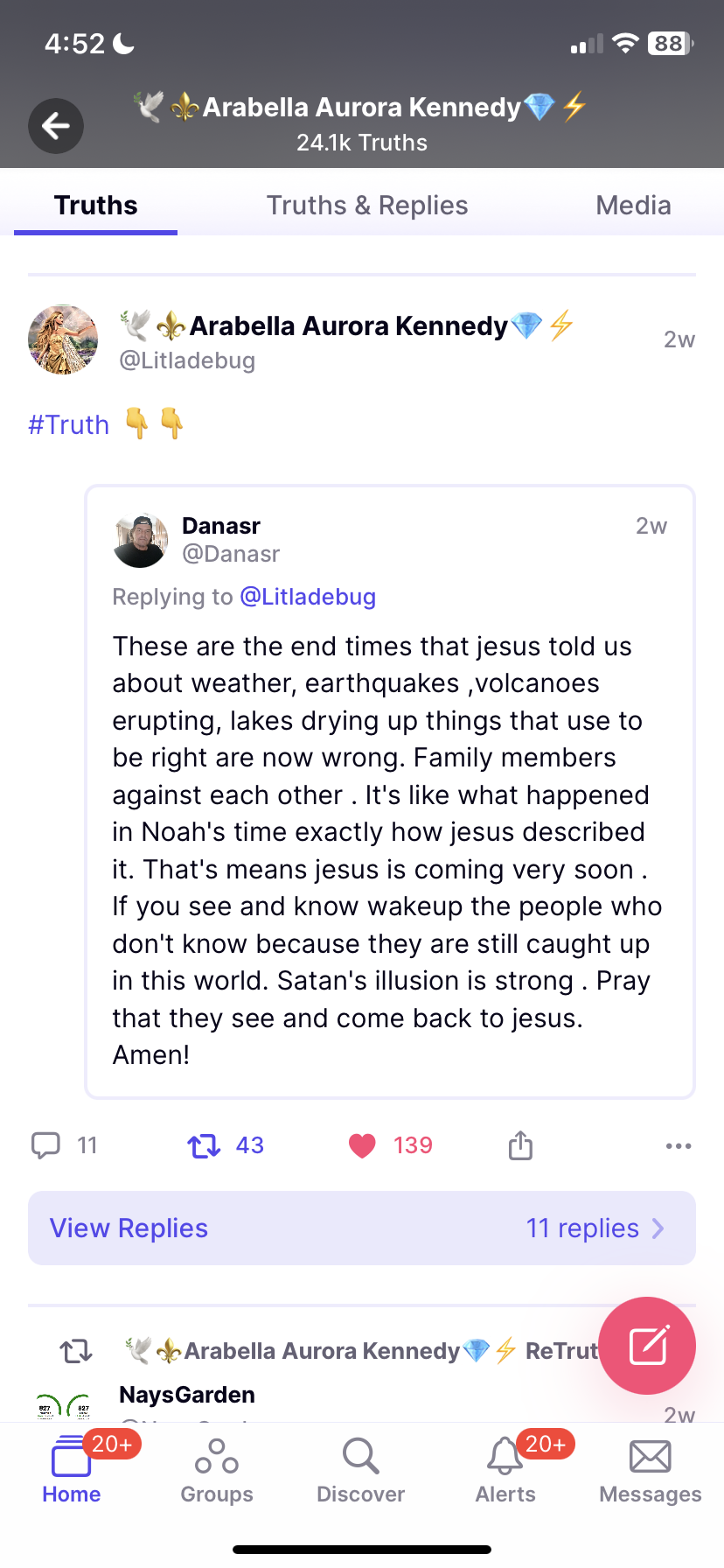Image resolution: width=724 pixels, height=1568 pixels.
Task: Reply to the #Truth post
Action: (x=46, y=1145)
